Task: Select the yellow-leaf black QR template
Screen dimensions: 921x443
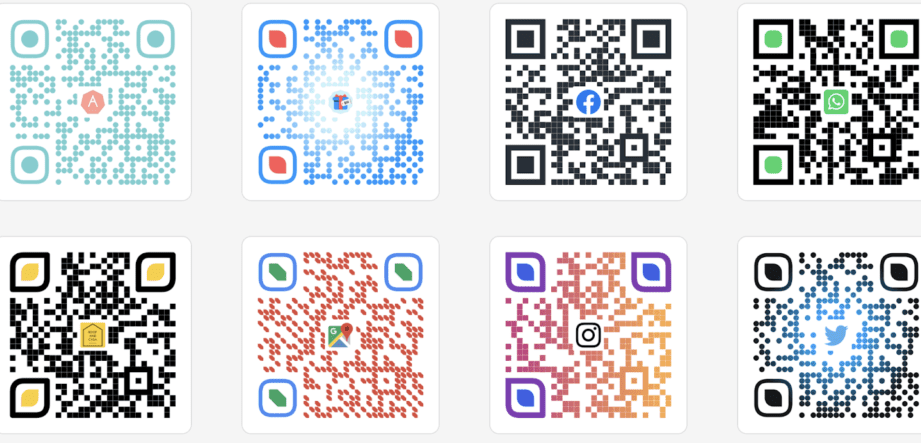Action: coord(93,334)
